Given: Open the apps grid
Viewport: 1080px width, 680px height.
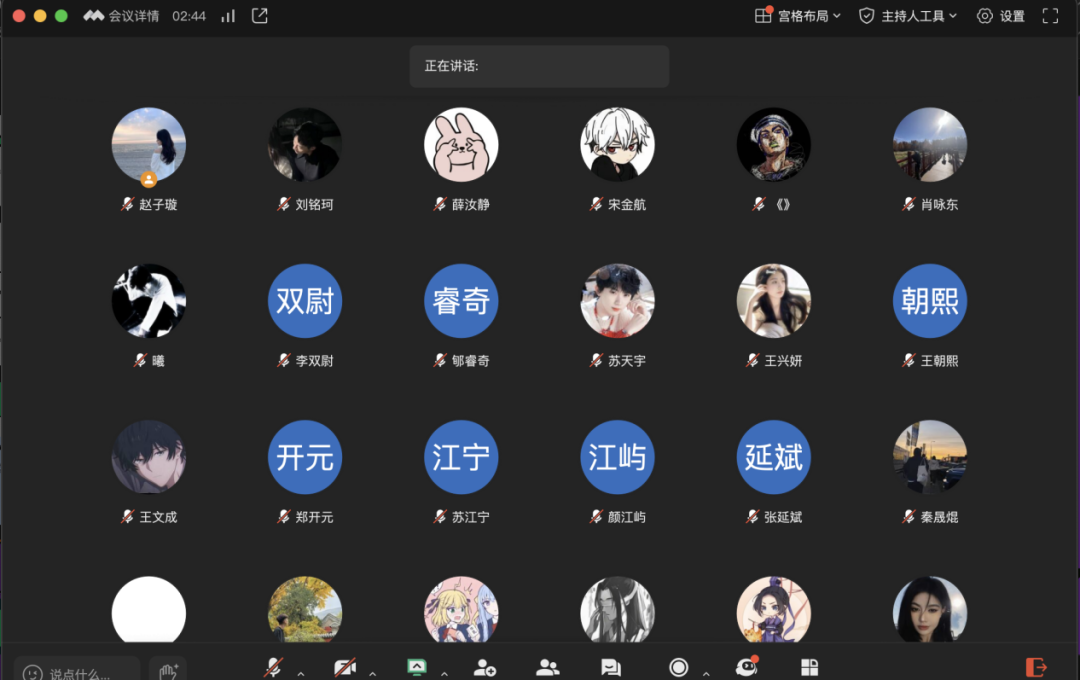Looking at the screenshot, I should 810,667.
